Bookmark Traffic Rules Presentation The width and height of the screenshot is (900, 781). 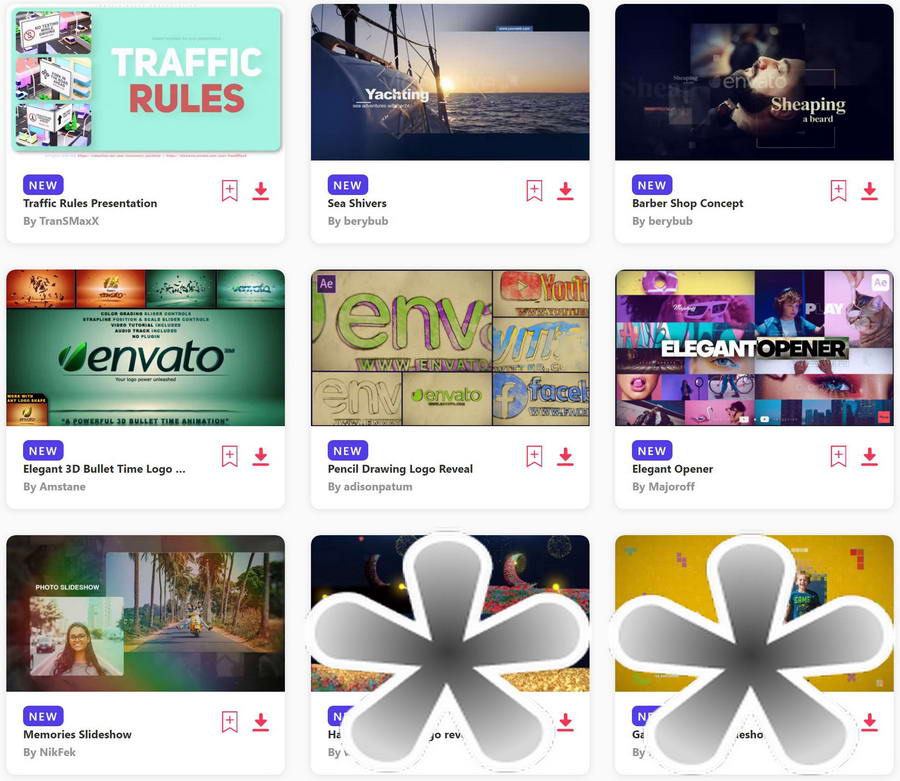229,191
